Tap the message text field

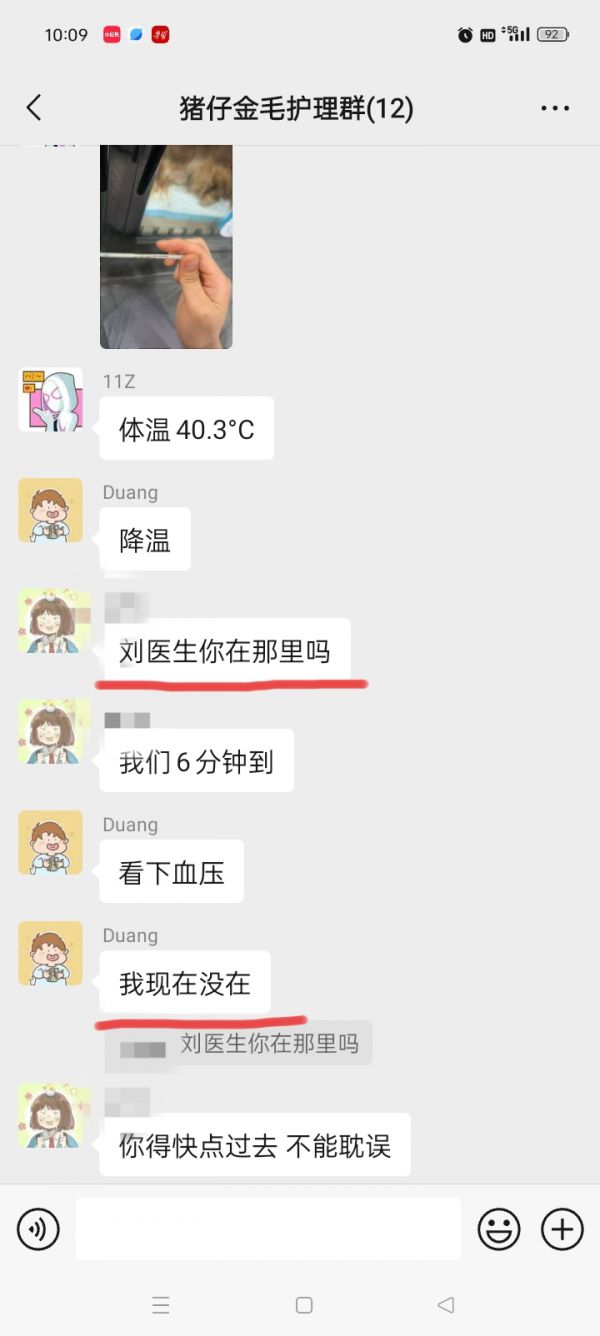coord(268,1228)
